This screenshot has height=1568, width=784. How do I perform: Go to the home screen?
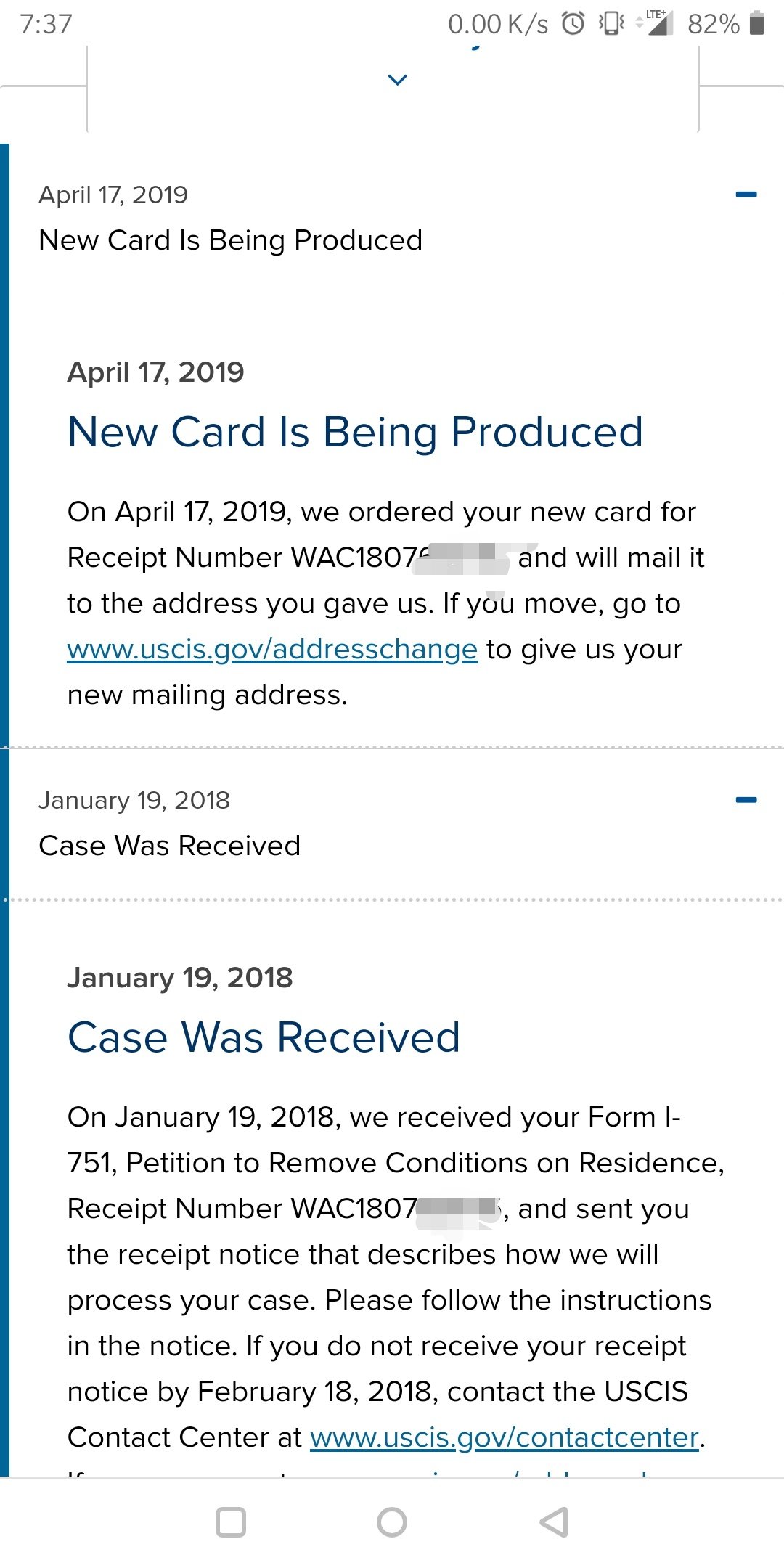(x=392, y=1522)
